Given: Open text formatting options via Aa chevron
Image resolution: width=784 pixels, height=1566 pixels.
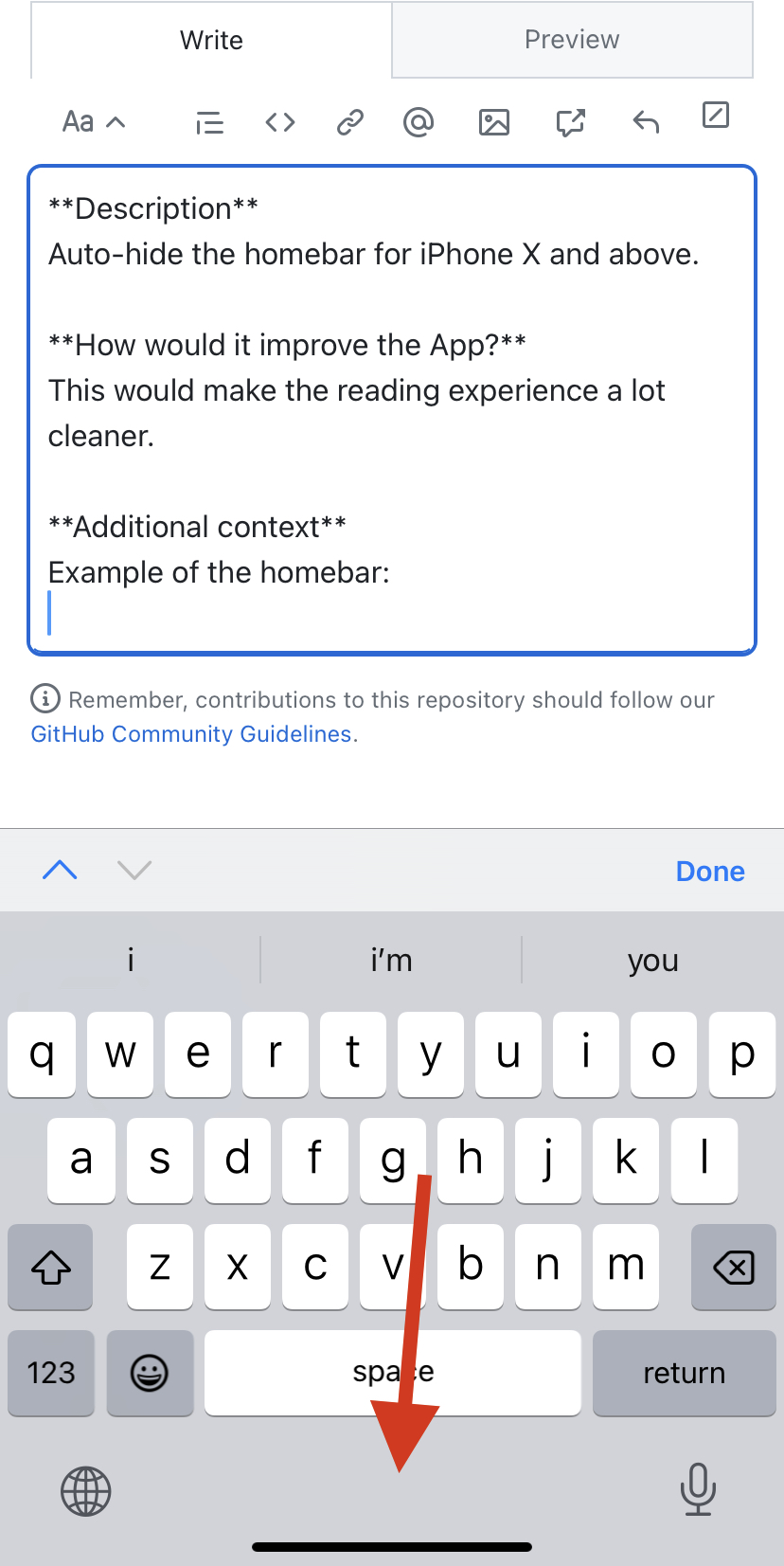Looking at the screenshot, I should [92, 121].
